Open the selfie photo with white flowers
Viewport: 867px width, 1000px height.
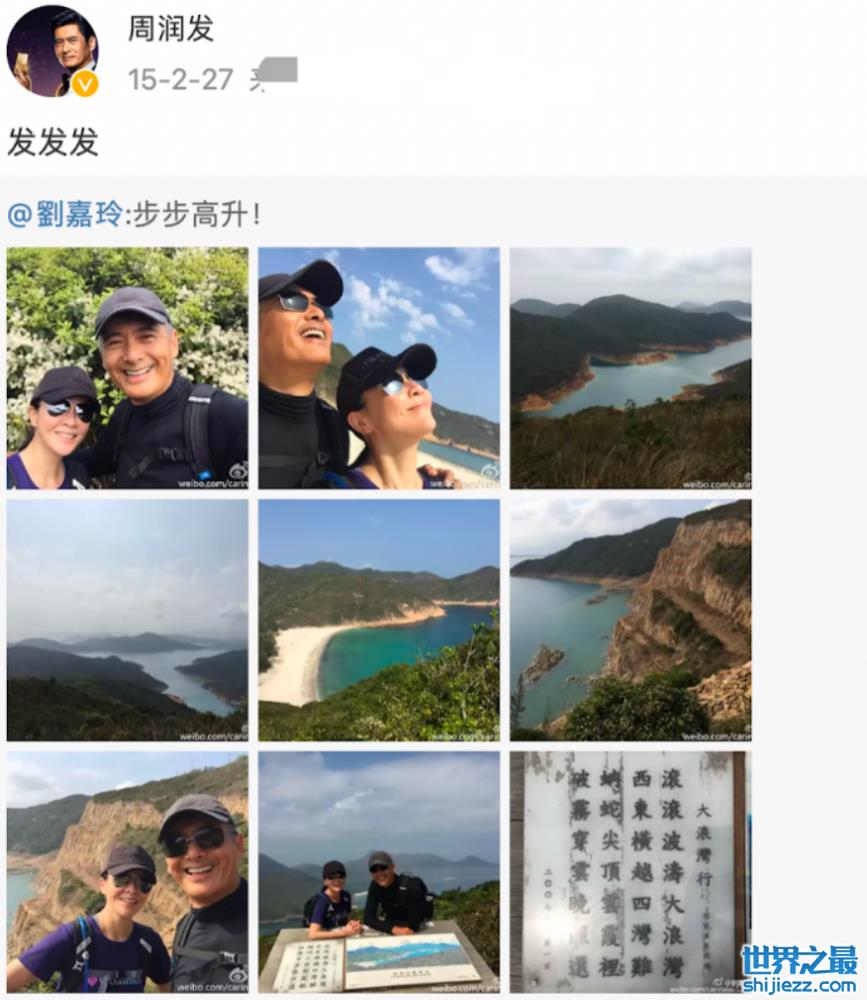[127, 368]
